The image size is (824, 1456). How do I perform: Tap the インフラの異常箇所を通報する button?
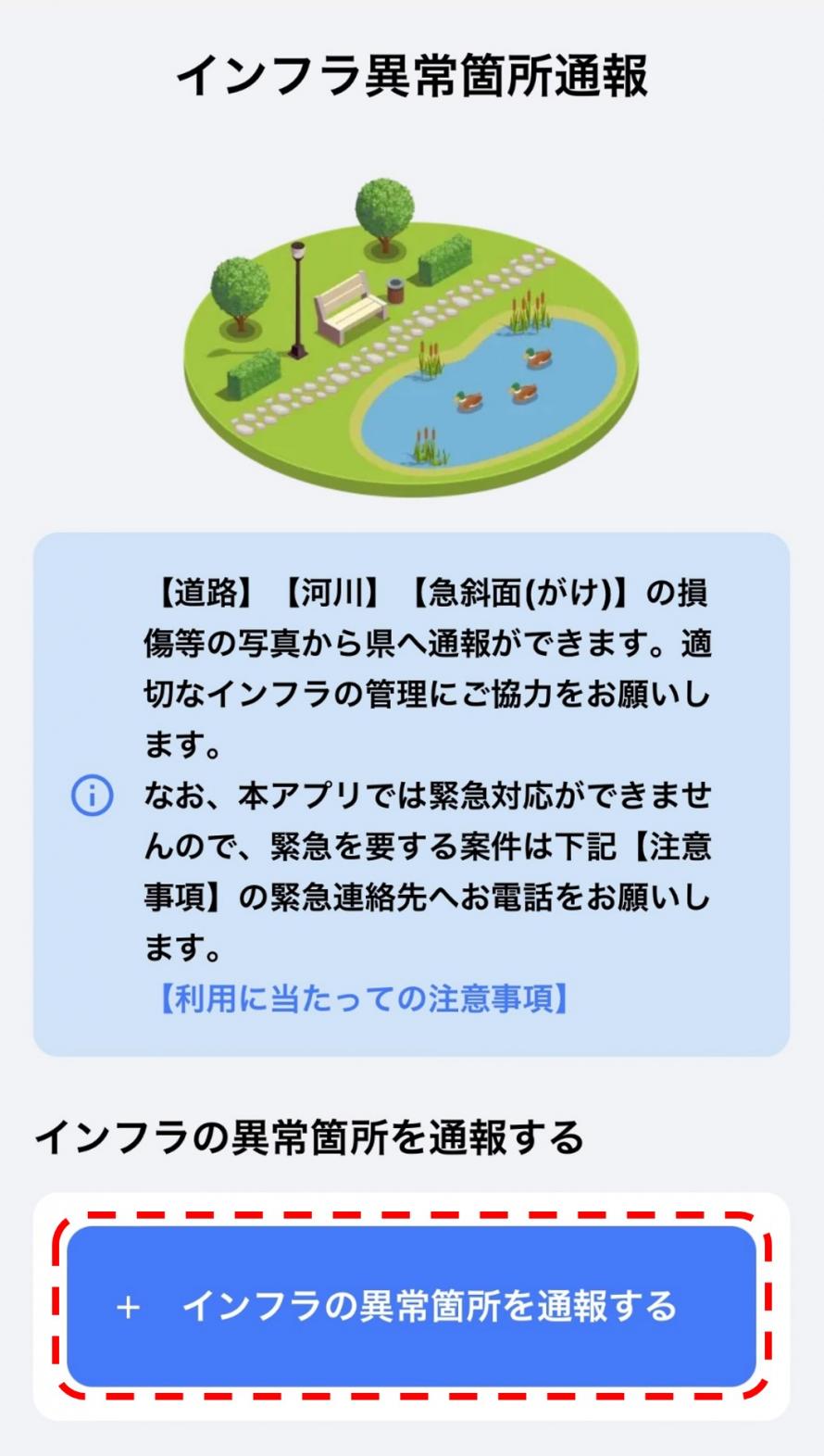[x=412, y=1306]
